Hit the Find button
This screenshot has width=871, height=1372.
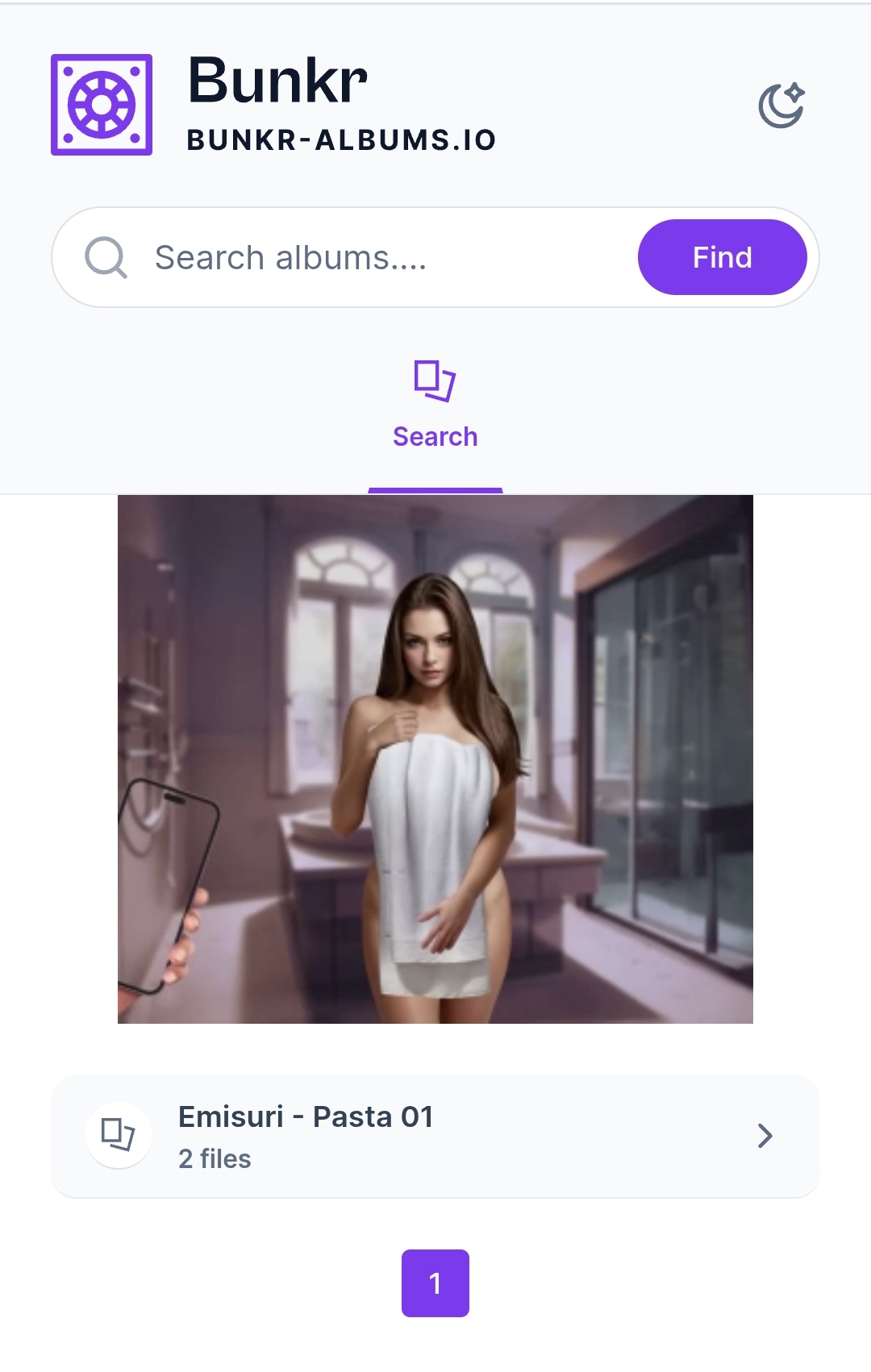722,258
